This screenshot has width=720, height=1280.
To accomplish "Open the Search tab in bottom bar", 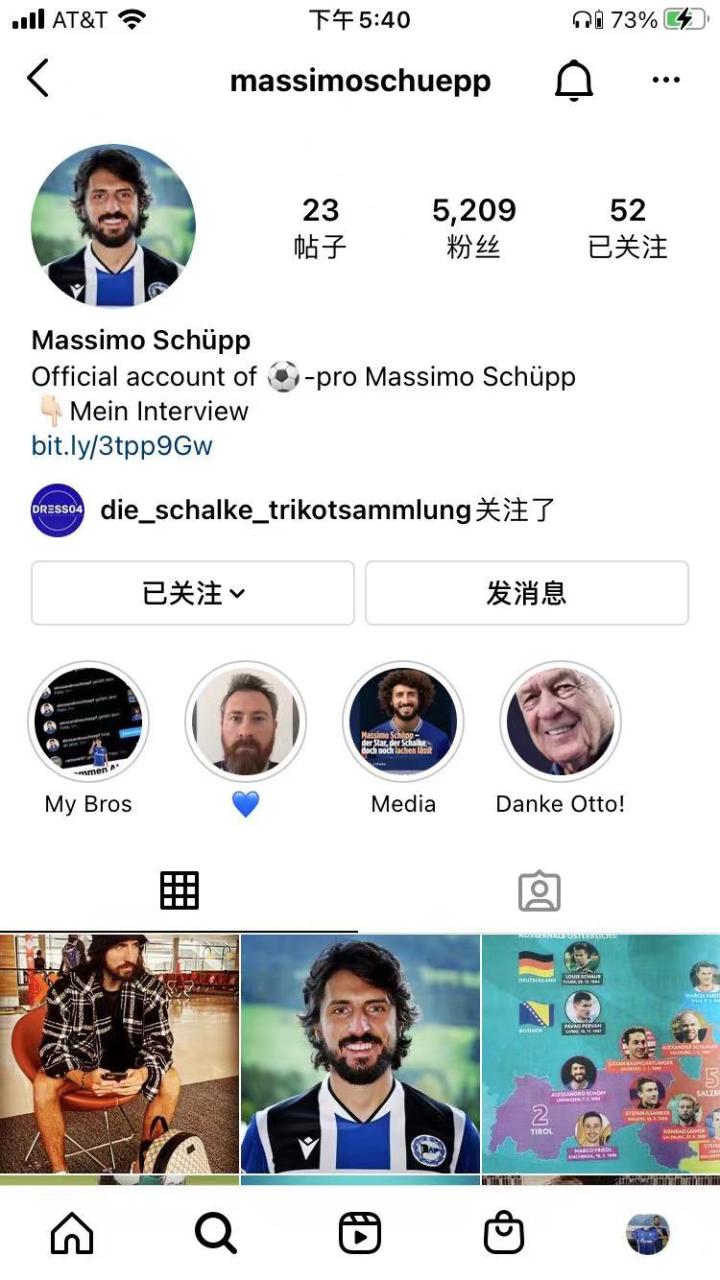I will [x=215, y=1234].
